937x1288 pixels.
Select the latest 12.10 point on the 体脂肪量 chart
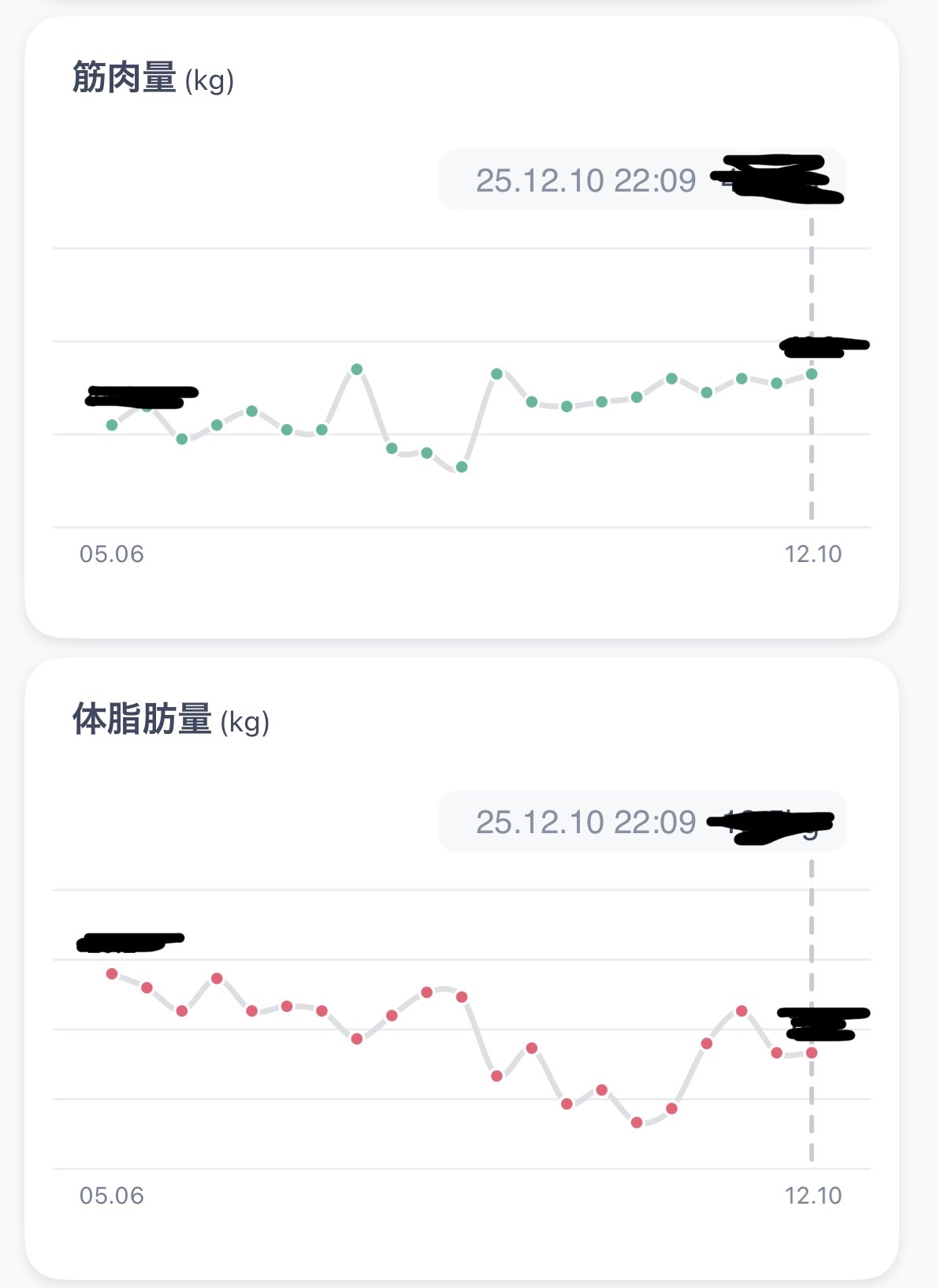click(x=811, y=1052)
